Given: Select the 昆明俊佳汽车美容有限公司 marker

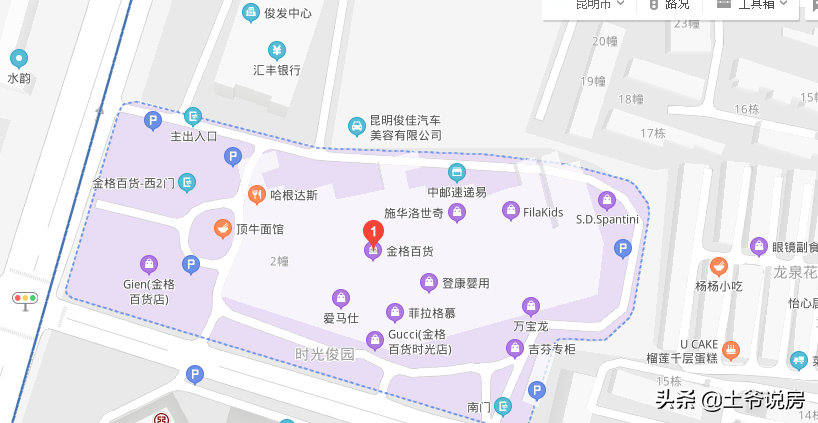Looking at the screenshot, I should (x=355, y=126).
